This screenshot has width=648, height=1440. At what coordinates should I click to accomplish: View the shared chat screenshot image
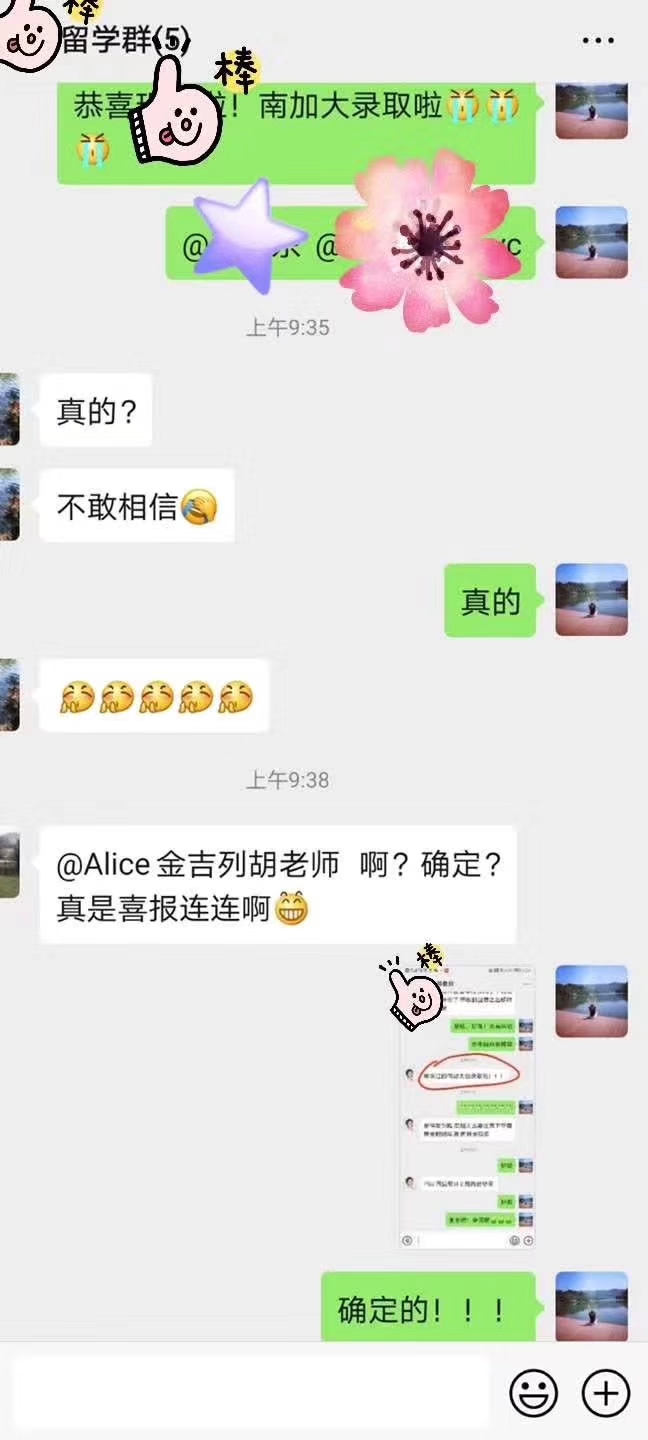coord(467,1106)
